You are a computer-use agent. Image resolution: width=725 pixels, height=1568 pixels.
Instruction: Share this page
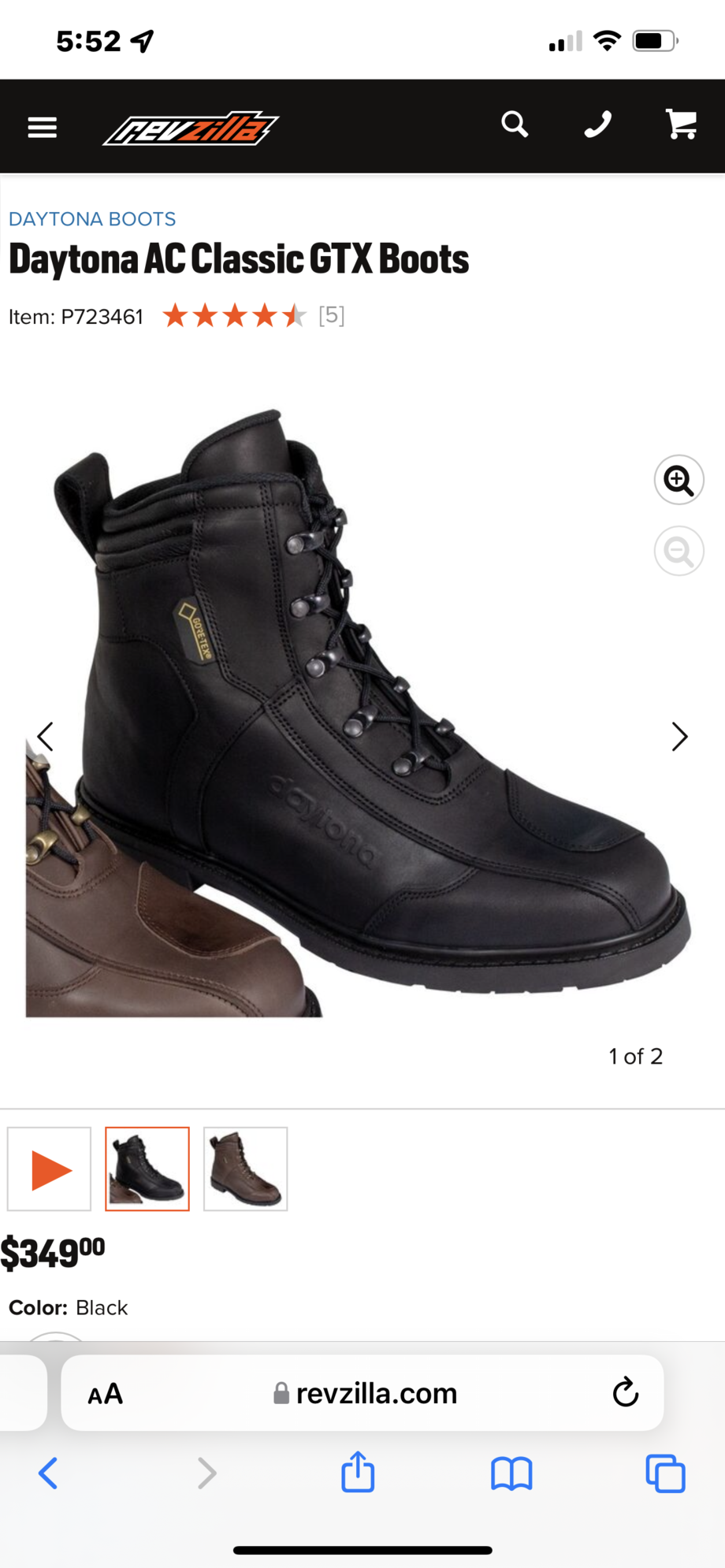click(358, 1472)
